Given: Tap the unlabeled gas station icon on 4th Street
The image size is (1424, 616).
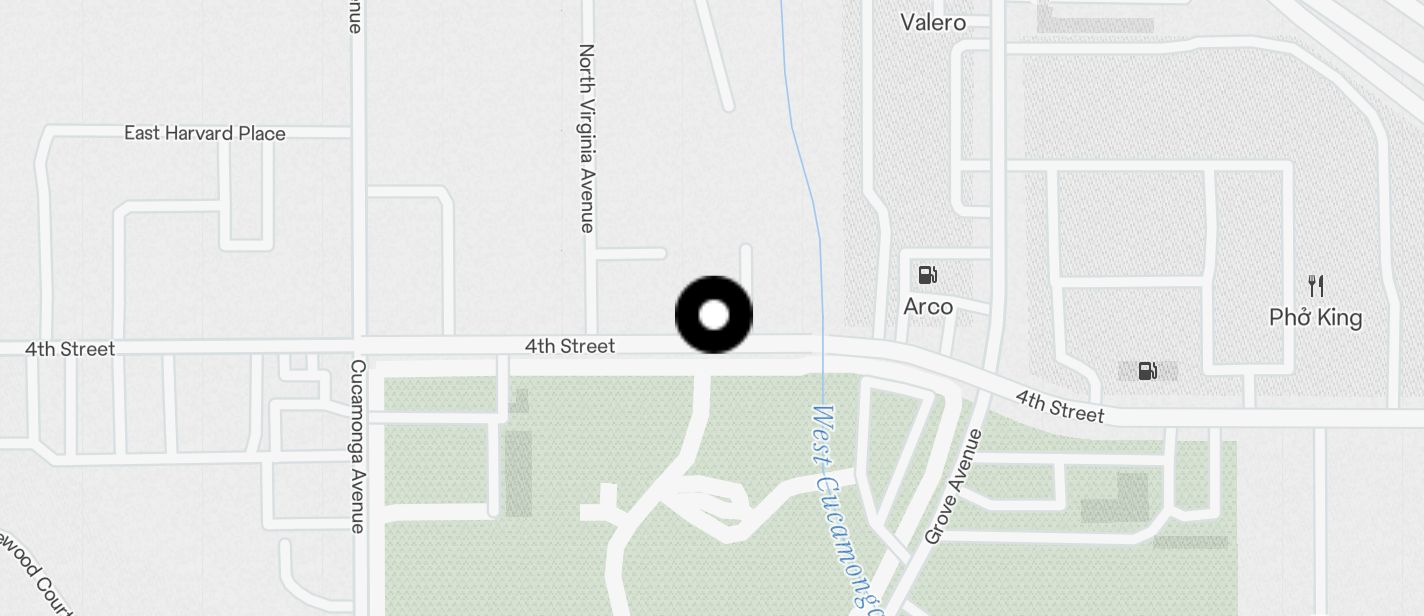Looking at the screenshot, I should [1147, 371].
